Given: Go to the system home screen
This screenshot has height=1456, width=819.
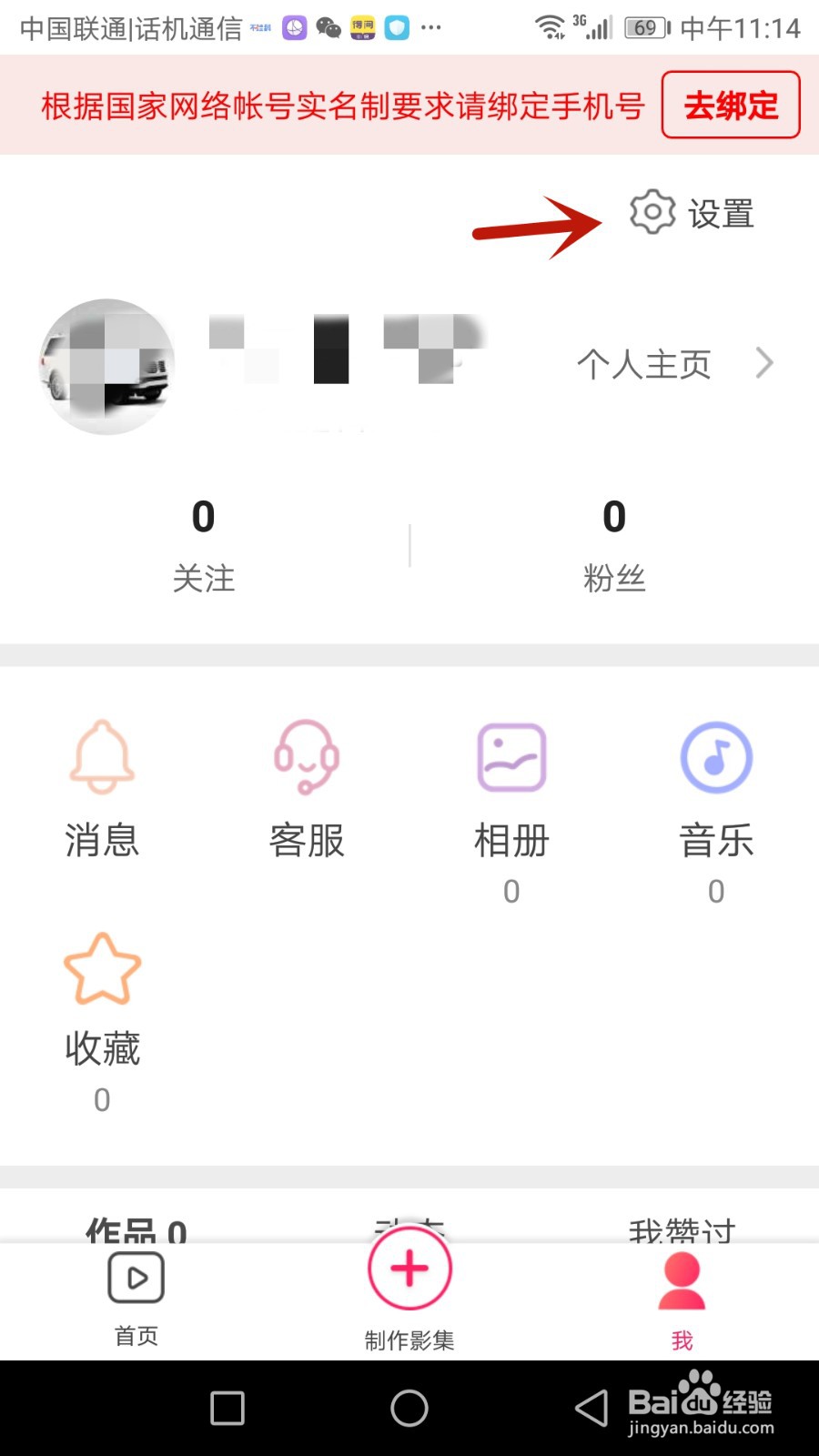Looking at the screenshot, I should 409,1408.
